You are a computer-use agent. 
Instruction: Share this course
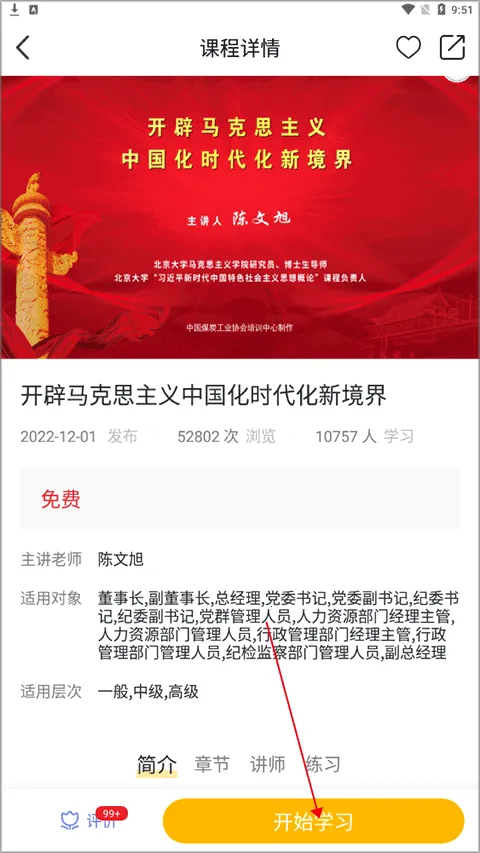click(452, 47)
